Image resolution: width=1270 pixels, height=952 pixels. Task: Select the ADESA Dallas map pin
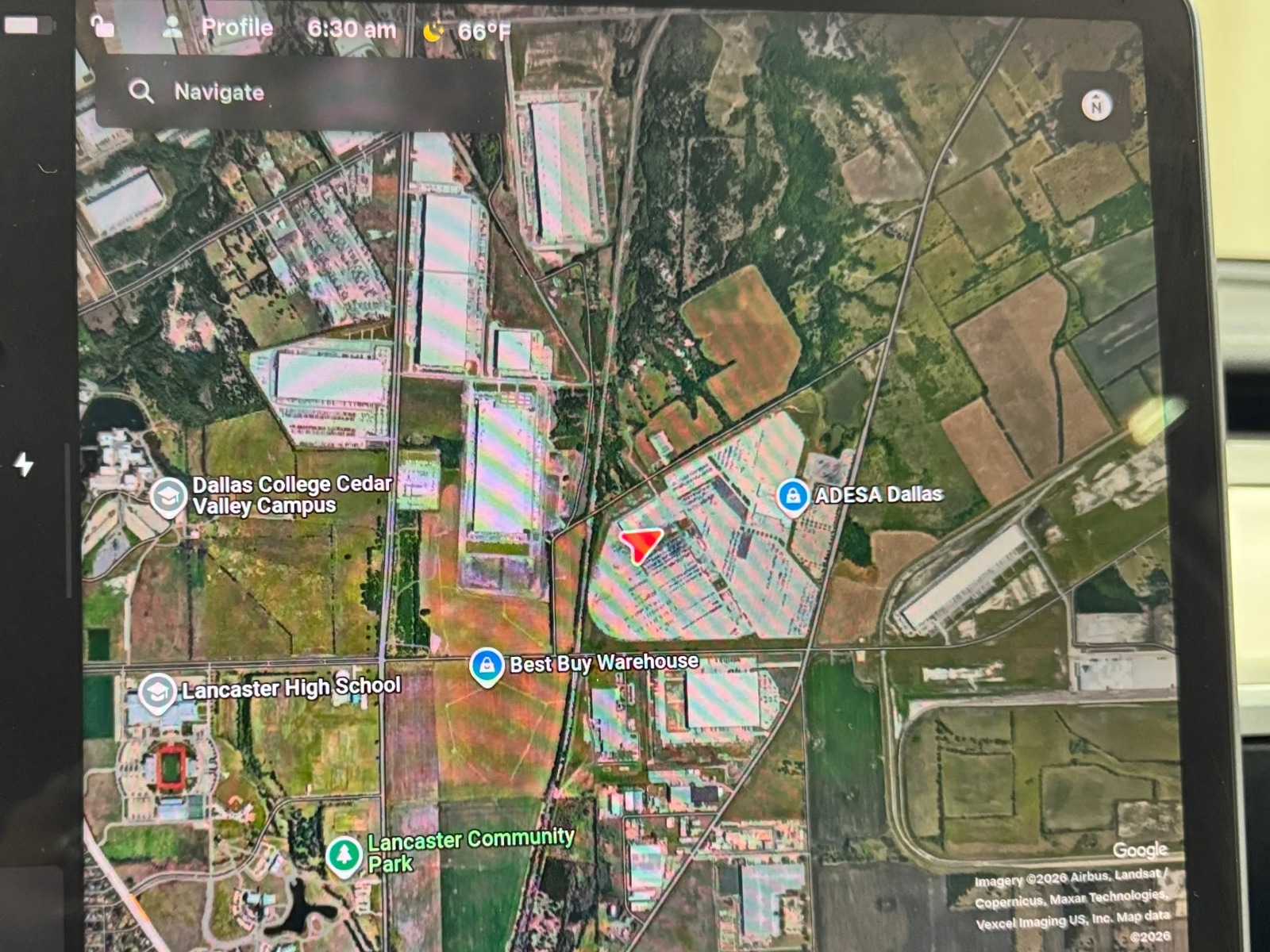click(792, 497)
